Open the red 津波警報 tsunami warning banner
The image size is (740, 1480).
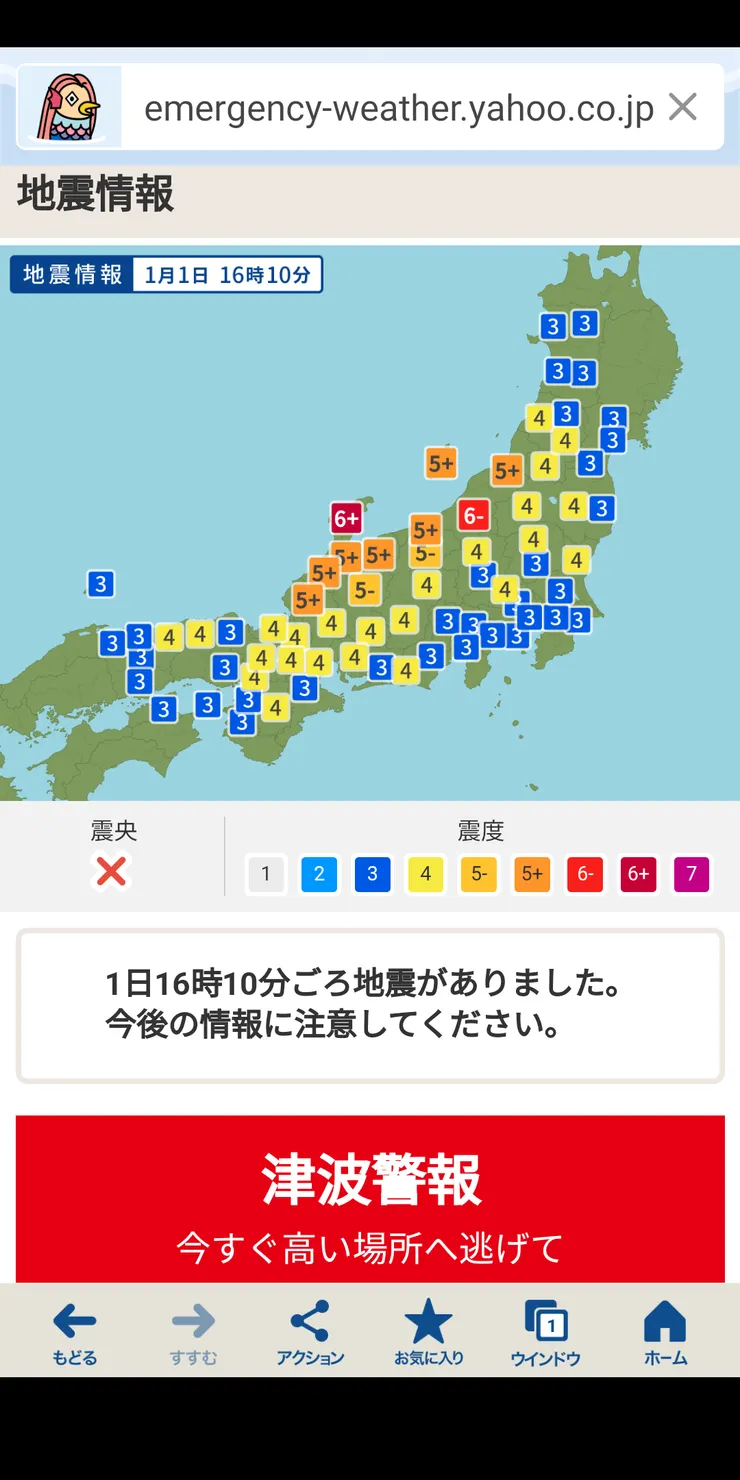pos(370,1199)
